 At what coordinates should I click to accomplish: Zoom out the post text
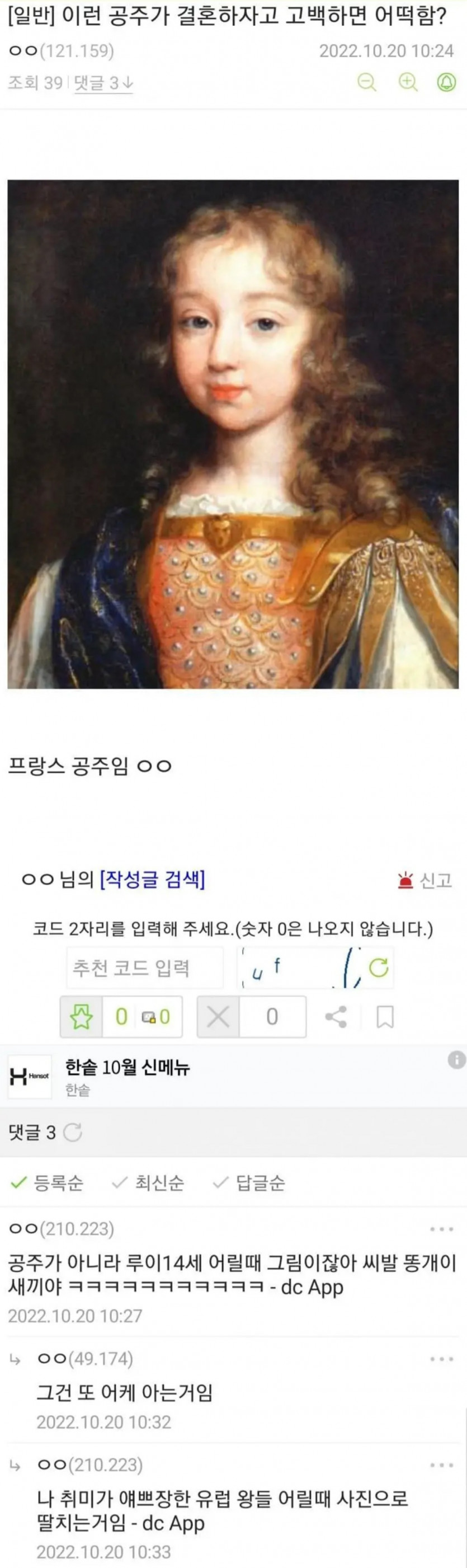pos(366,82)
